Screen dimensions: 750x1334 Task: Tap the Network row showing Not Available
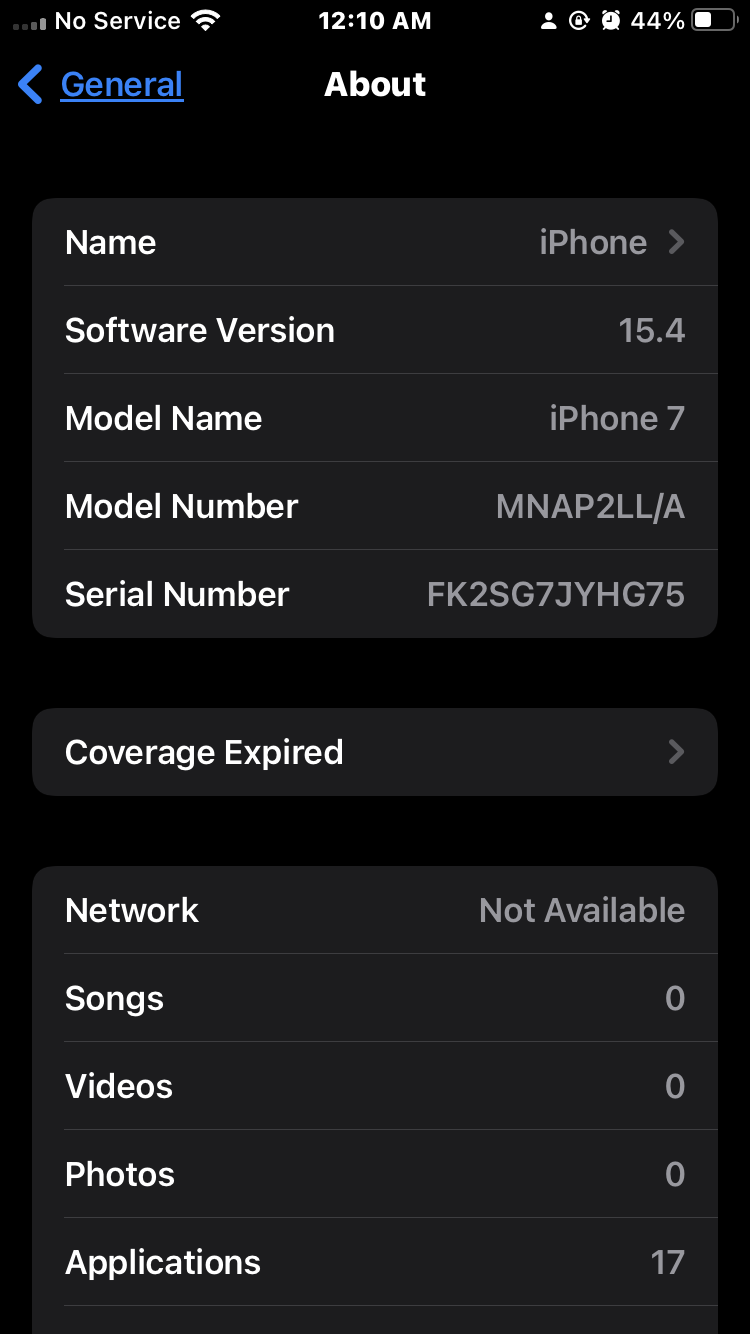click(375, 910)
